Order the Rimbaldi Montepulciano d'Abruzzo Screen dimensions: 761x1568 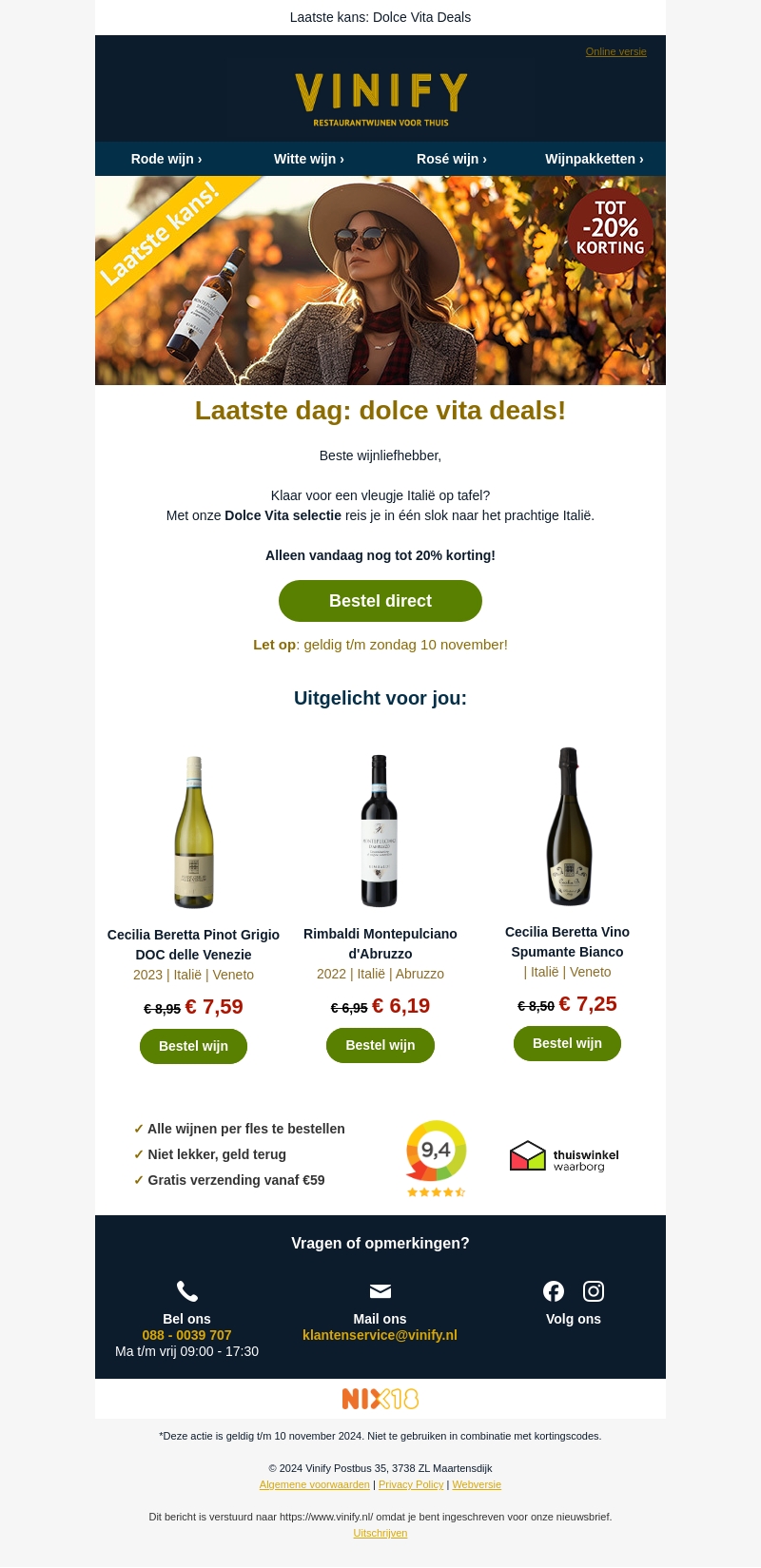tap(380, 1045)
